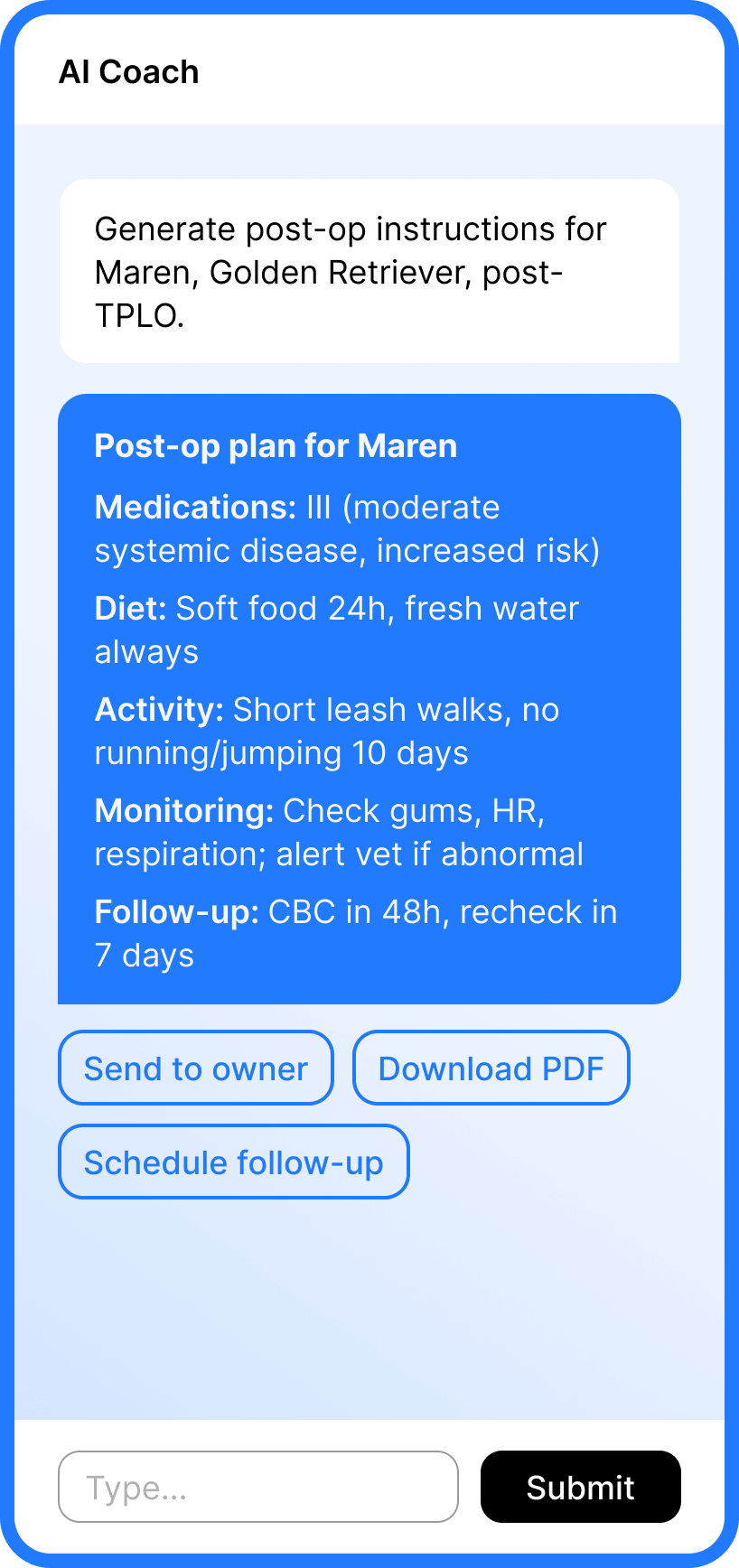Click the Type message input field

click(x=257, y=1486)
